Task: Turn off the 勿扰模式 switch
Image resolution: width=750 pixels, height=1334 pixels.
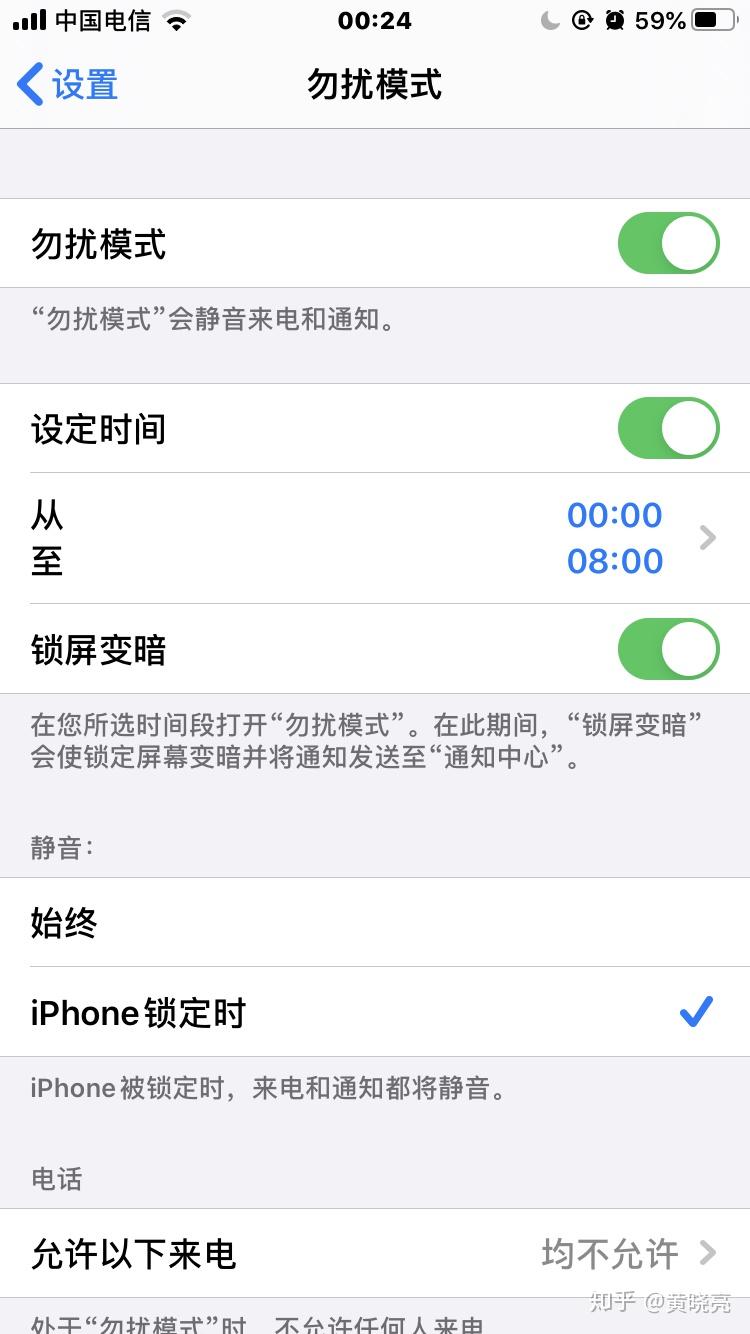Action: [668, 243]
